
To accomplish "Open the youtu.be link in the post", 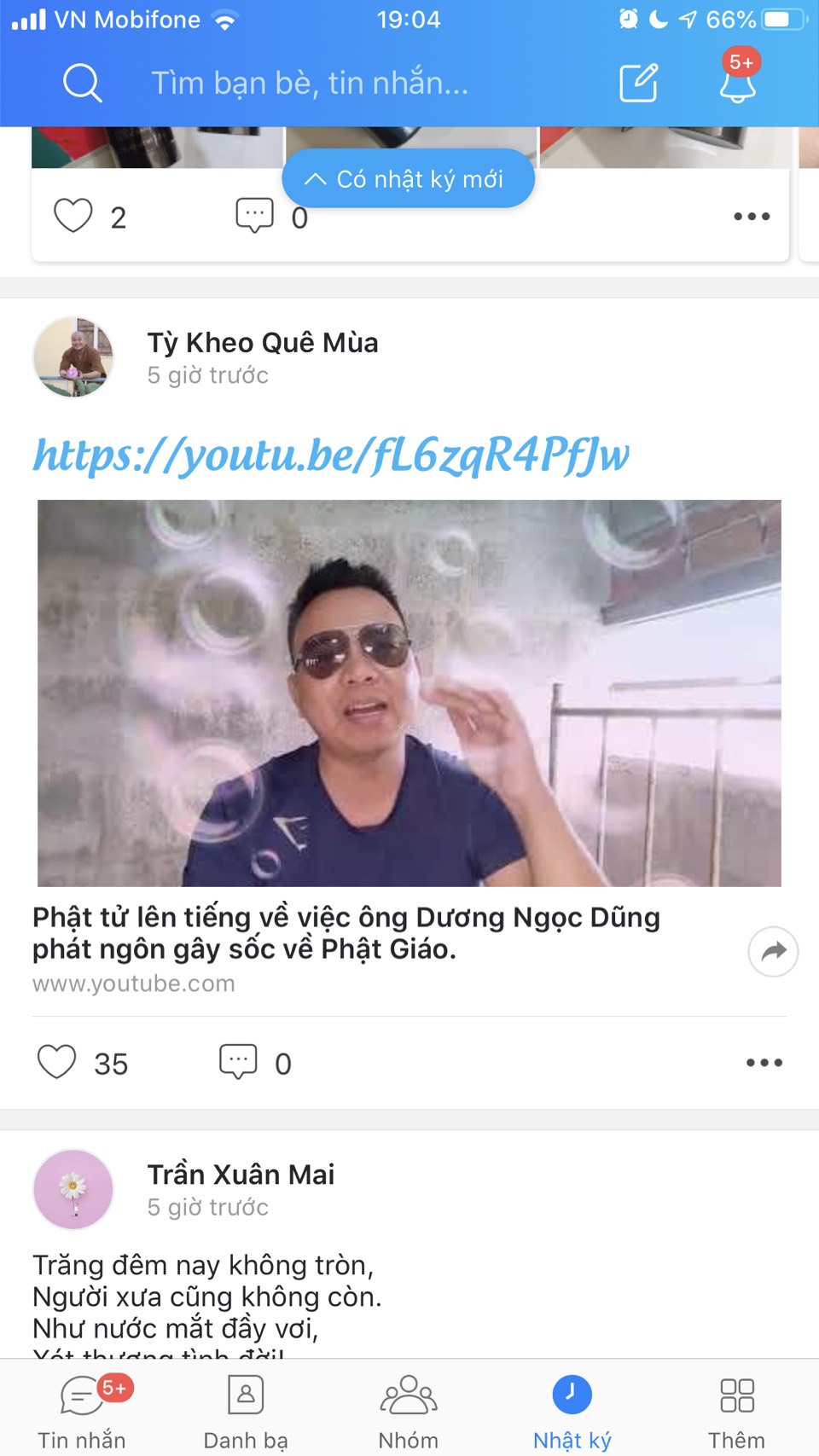I will [x=331, y=455].
